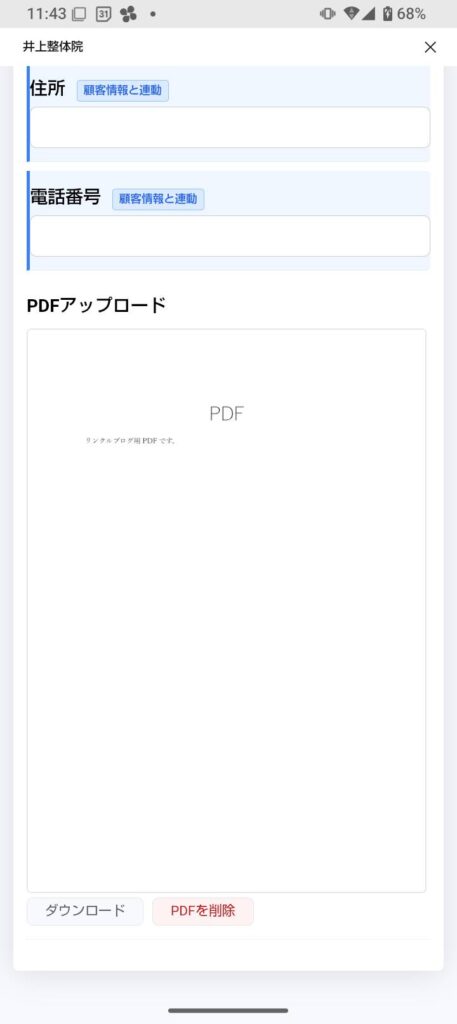Tap the 住所 address input field
Viewport: 457px width, 1024px height.
[230, 127]
